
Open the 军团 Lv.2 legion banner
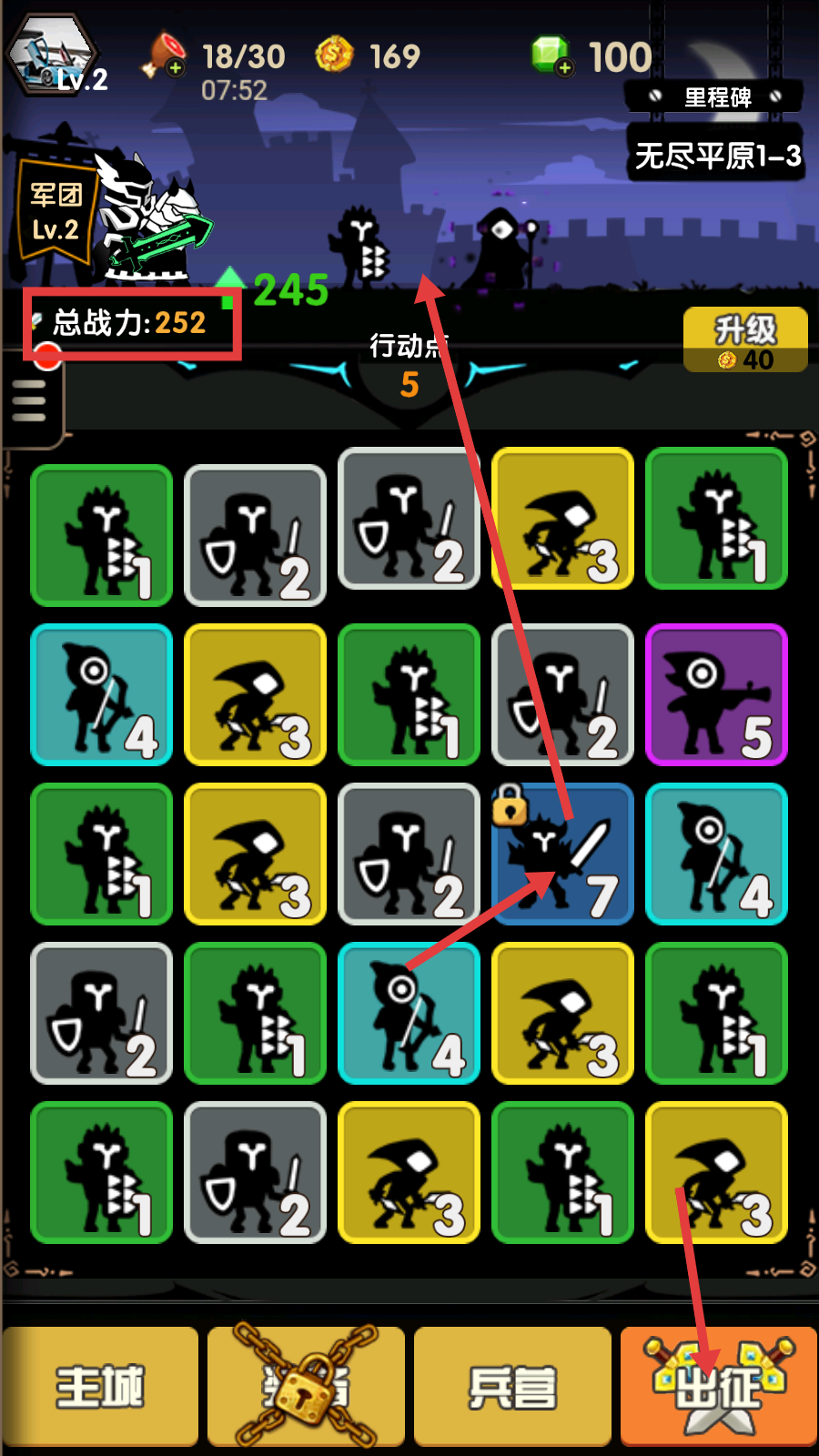coord(55,214)
